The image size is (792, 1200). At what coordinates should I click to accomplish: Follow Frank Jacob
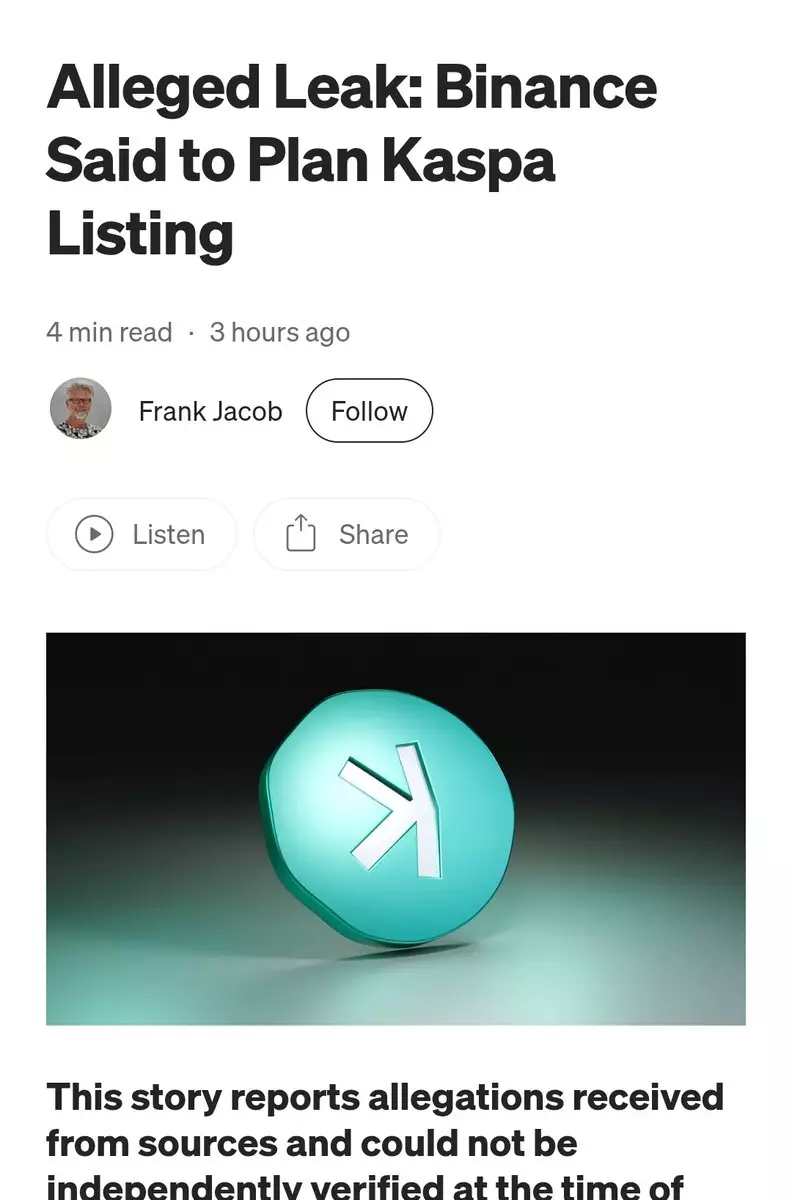[369, 411]
